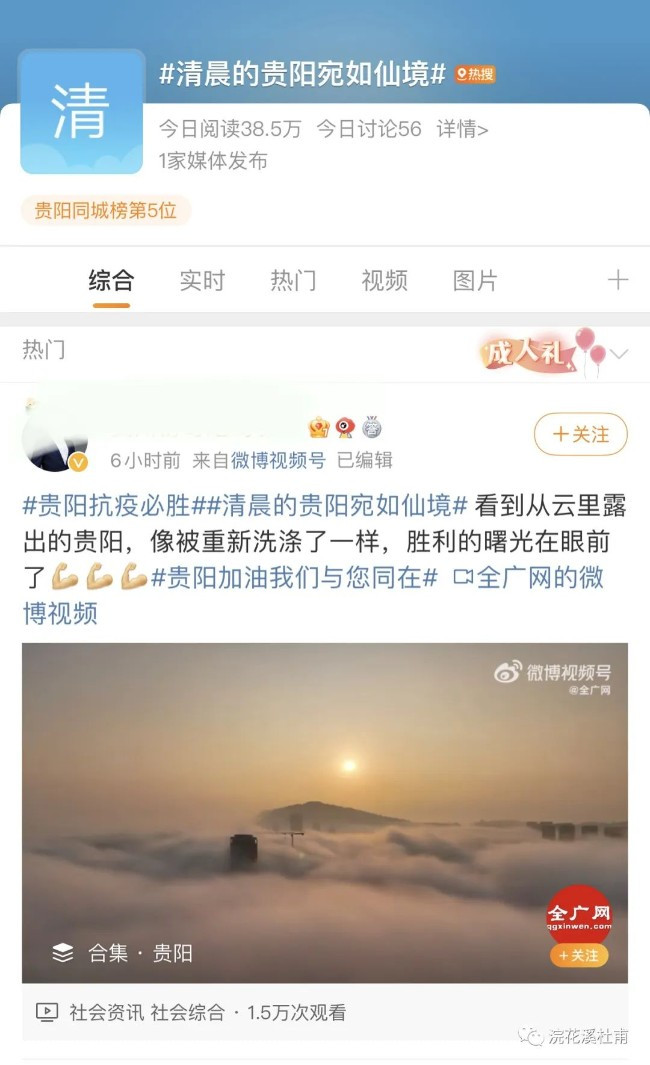The height and width of the screenshot is (1065, 650).
Task: Follow 全广网 via button on video
Action: click(x=579, y=955)
